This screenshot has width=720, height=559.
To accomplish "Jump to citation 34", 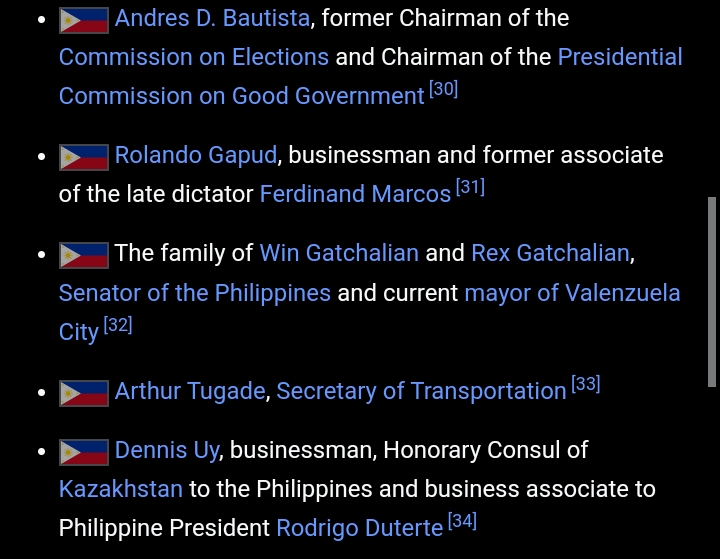I will [462, 521].
